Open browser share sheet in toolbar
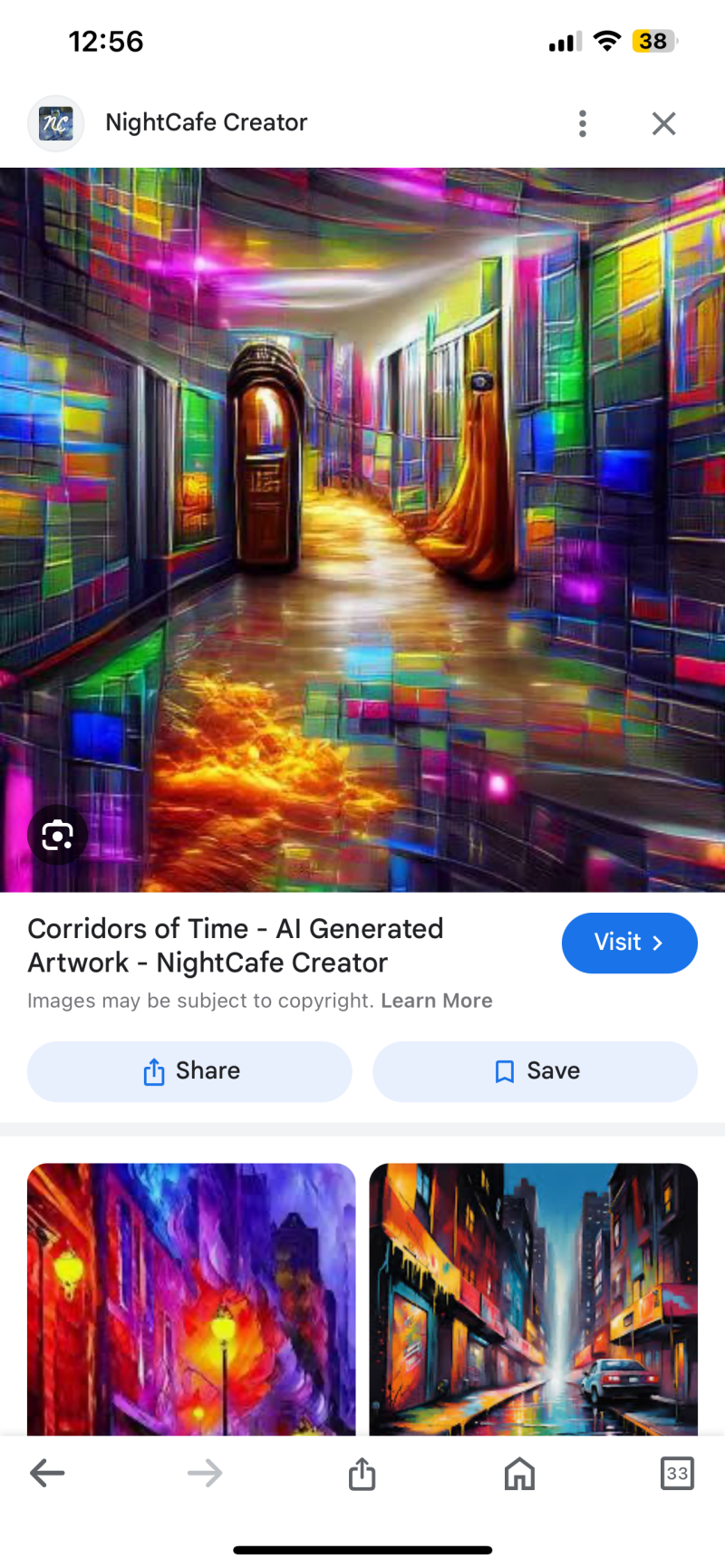Image resolution: width=725 pixels, height=1568 pixels. click(x=362, y=1473)
